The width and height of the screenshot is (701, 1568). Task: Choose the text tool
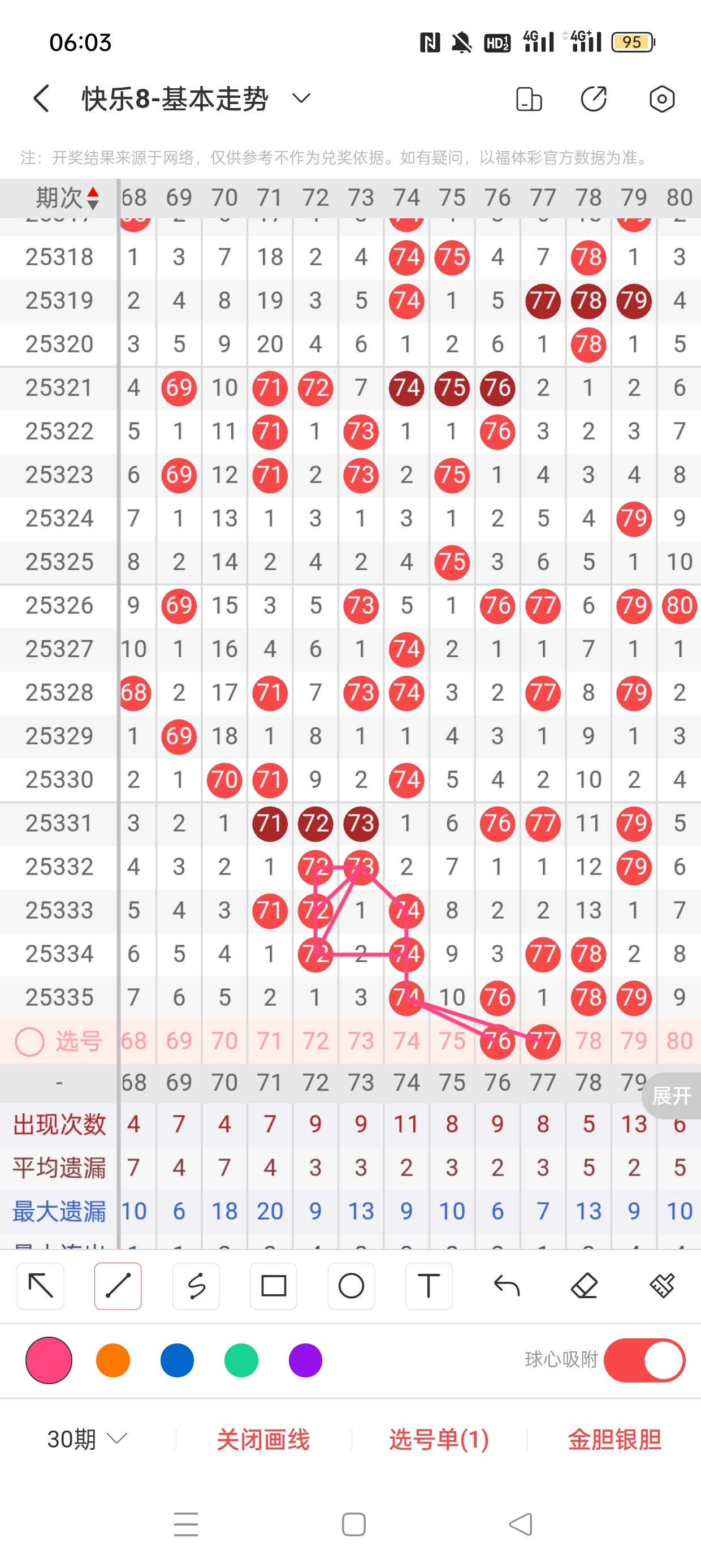429,1286
